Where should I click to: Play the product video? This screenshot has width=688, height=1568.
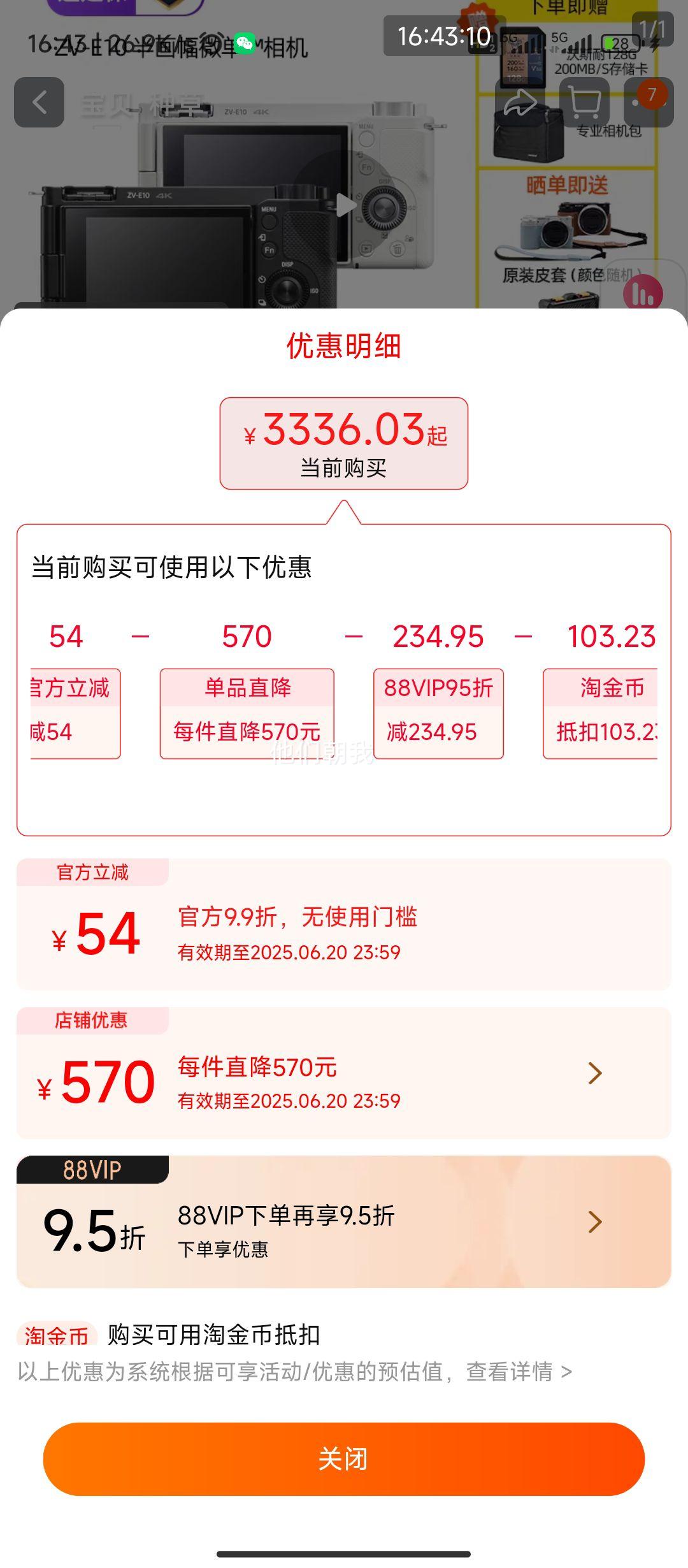(345, 205)
